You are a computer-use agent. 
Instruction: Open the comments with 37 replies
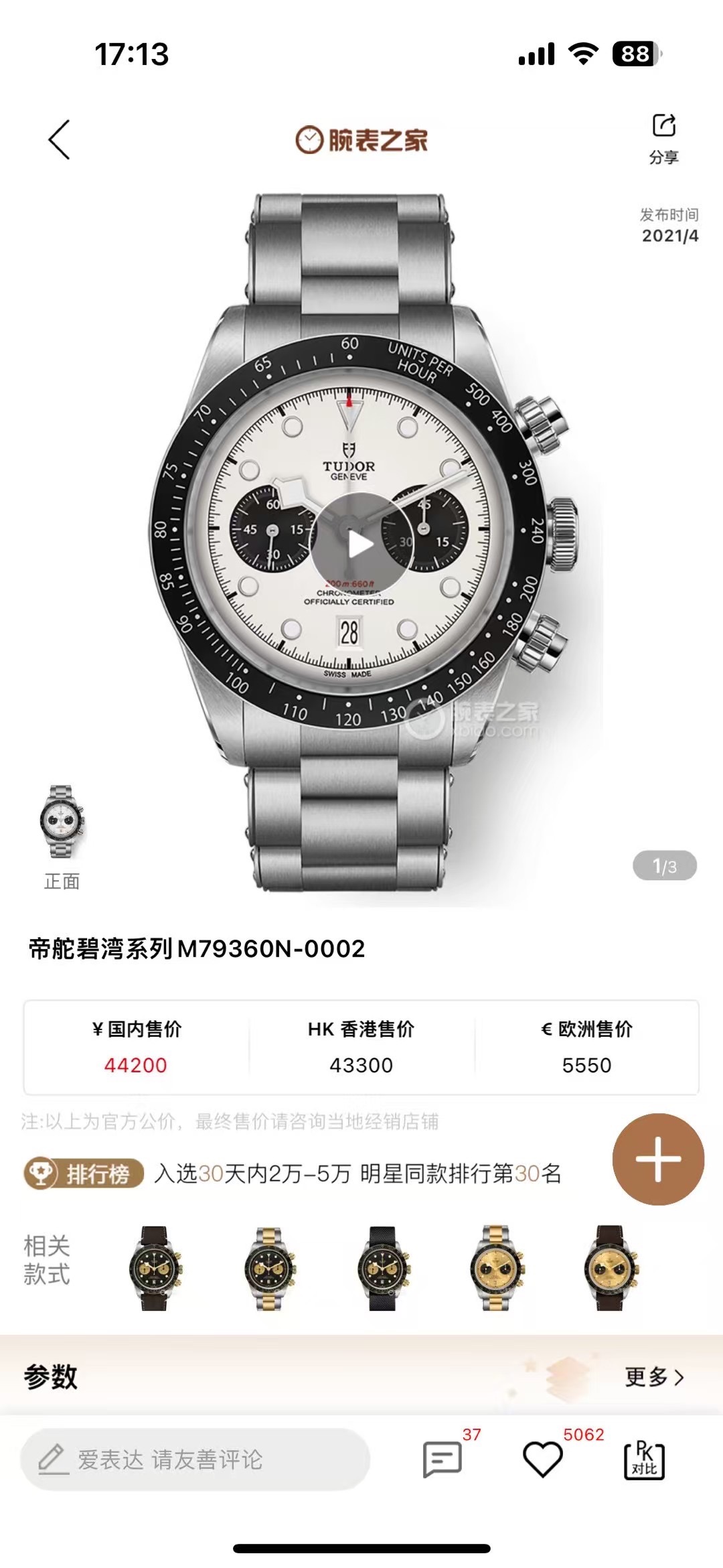(443, 1459)
